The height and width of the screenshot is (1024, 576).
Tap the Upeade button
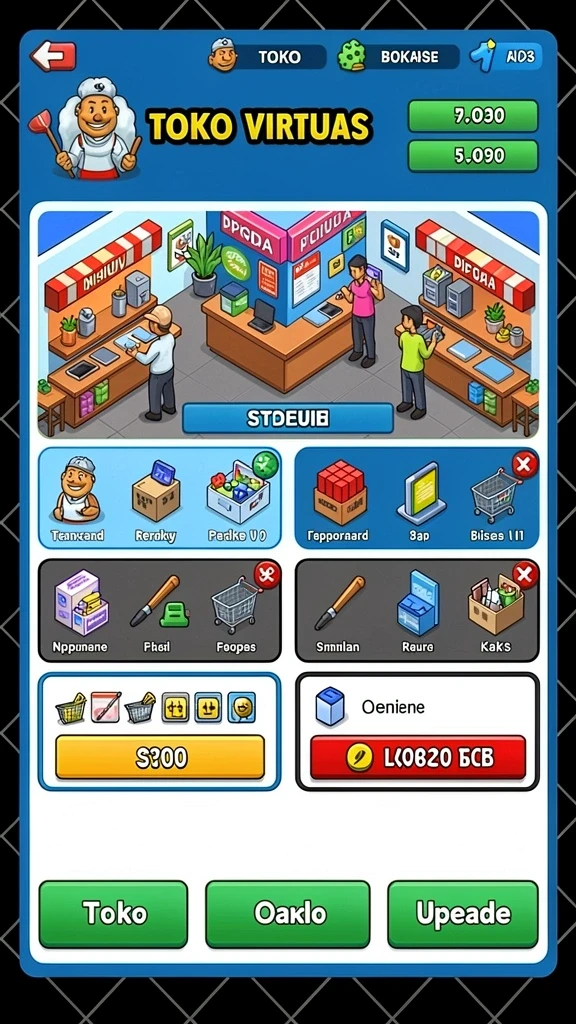(x=463, y=914)
